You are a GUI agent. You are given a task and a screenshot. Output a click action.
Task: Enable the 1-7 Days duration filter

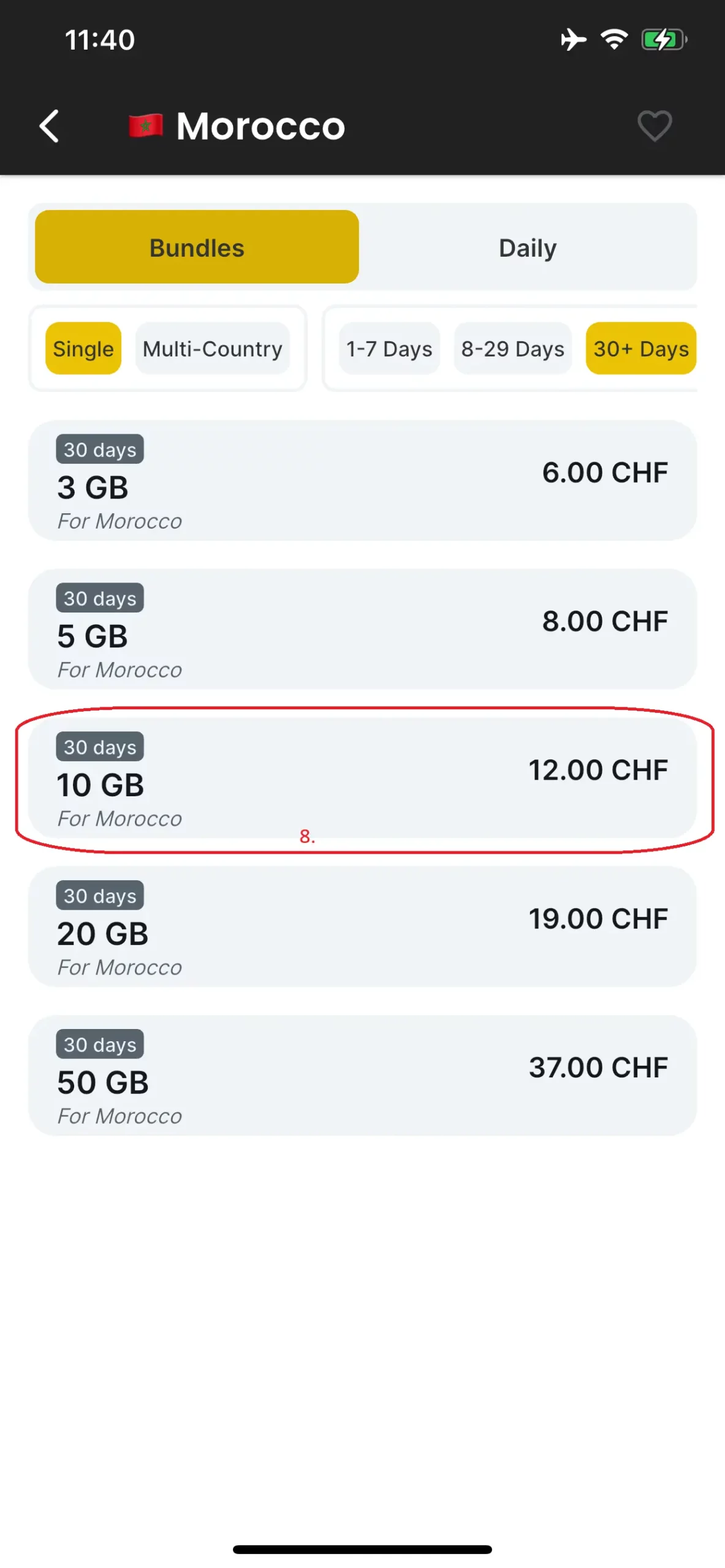pos(389,349)
